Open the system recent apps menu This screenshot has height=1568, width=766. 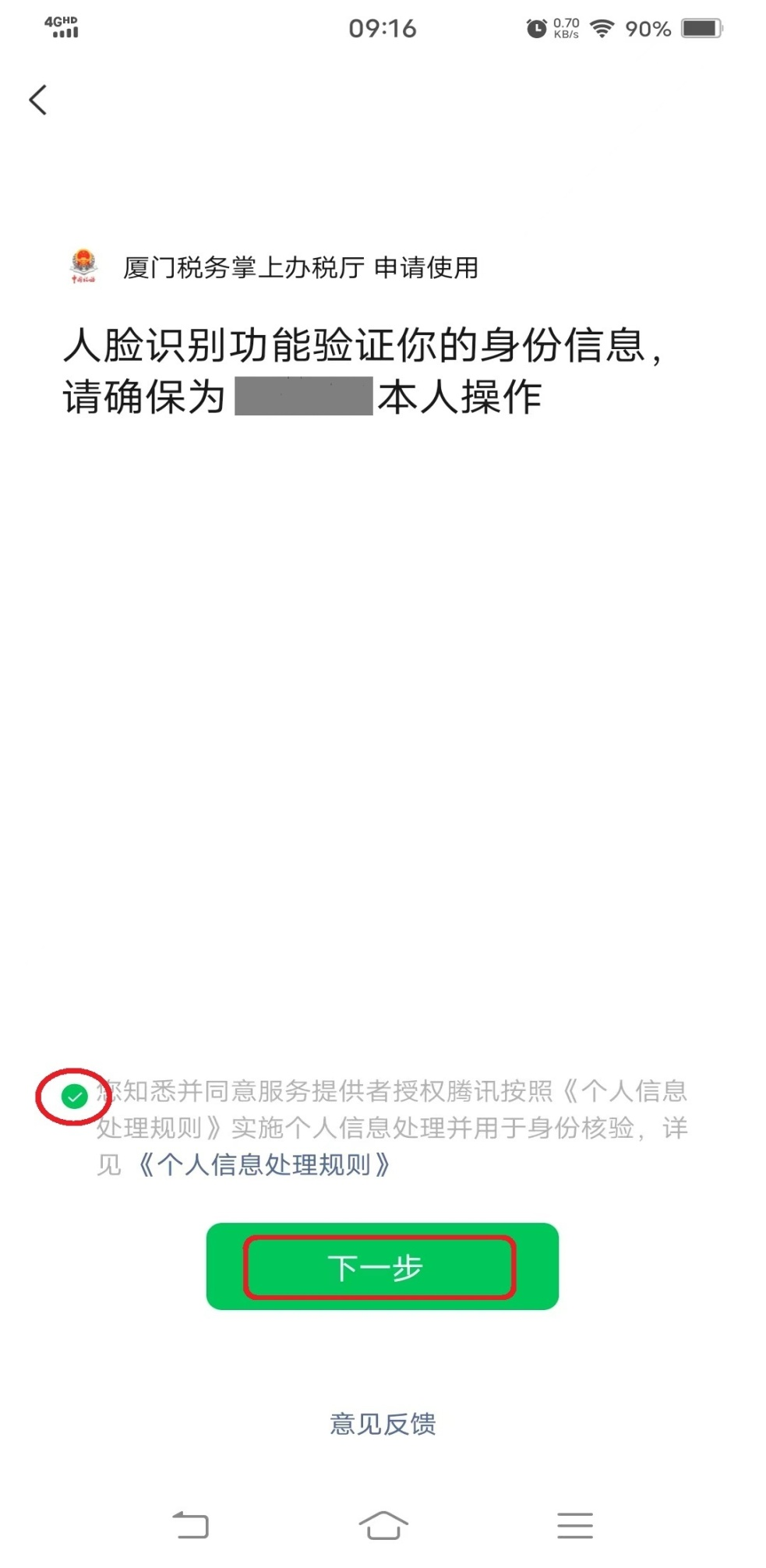575,1525
